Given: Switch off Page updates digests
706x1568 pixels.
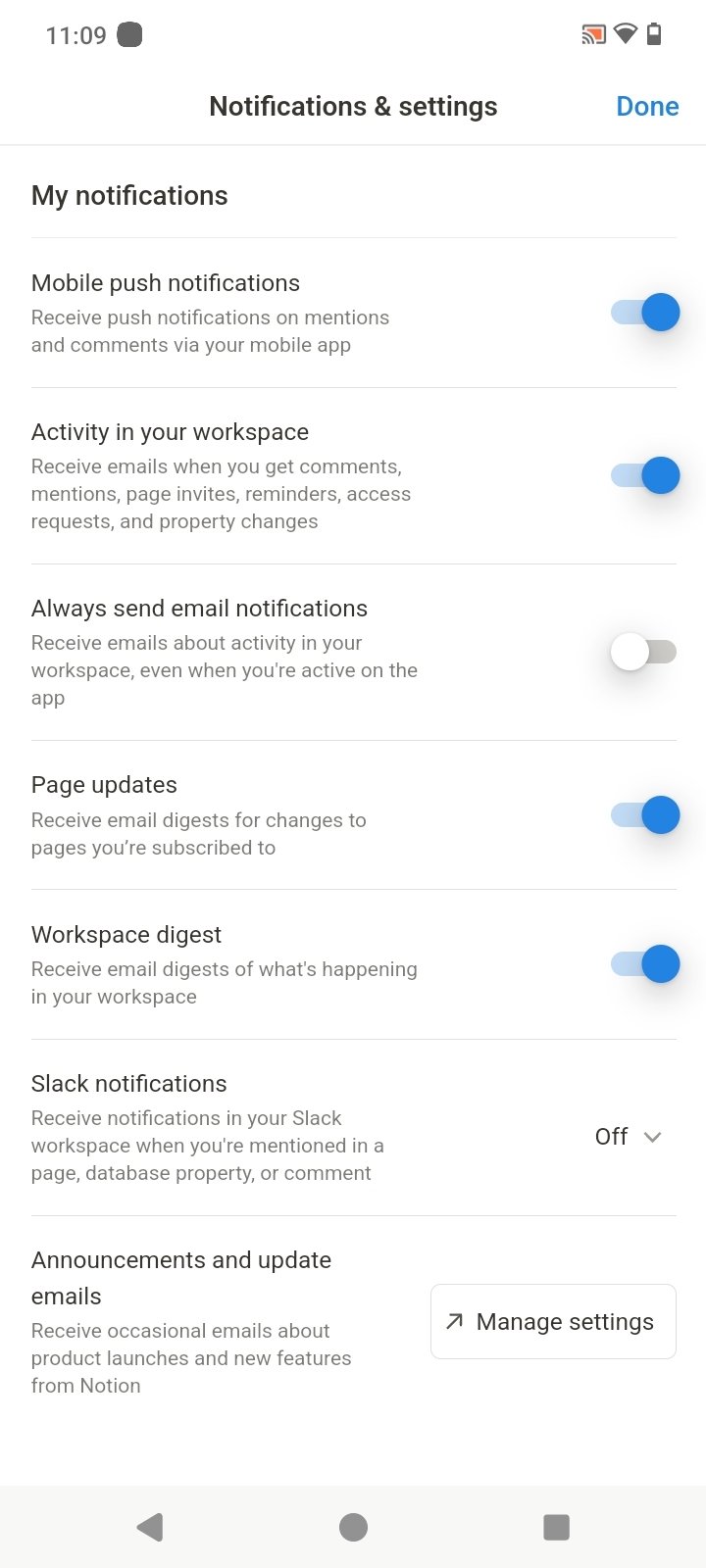Looking at the screenshot, I should pyautogui.click(x=644, y=814).
